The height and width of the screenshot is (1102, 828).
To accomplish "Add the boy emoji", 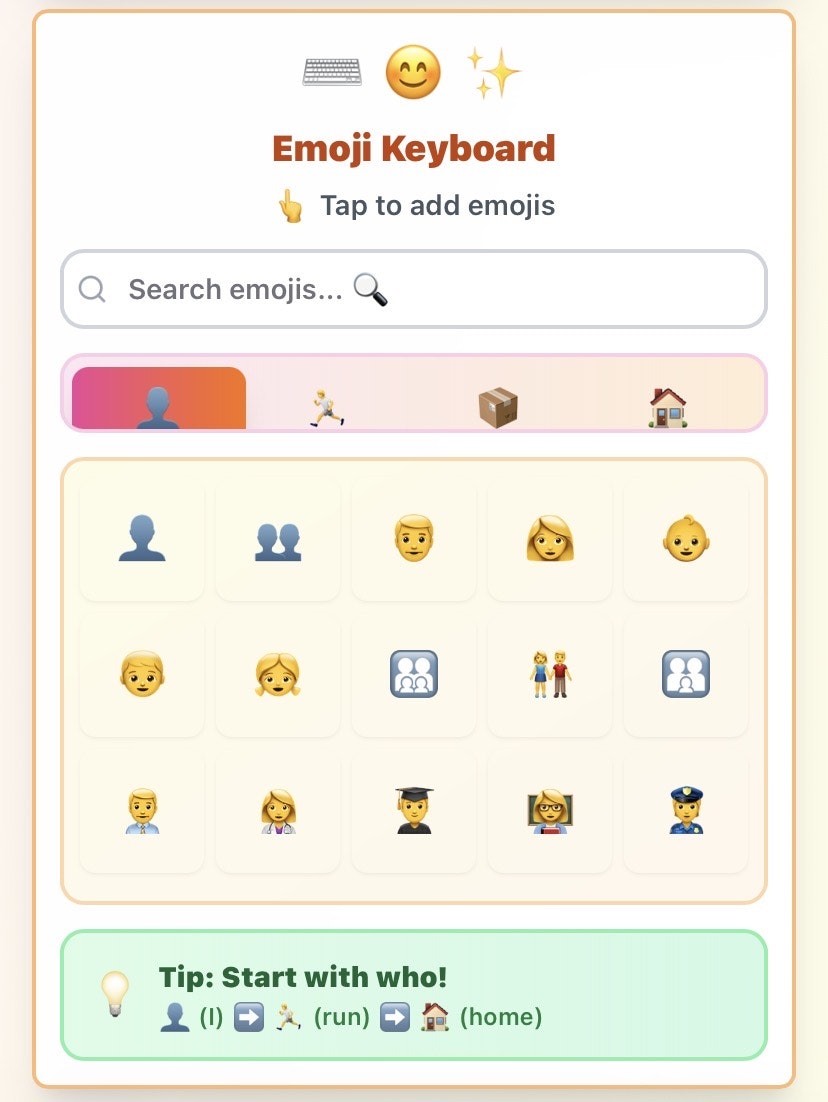I will point(141,676).
